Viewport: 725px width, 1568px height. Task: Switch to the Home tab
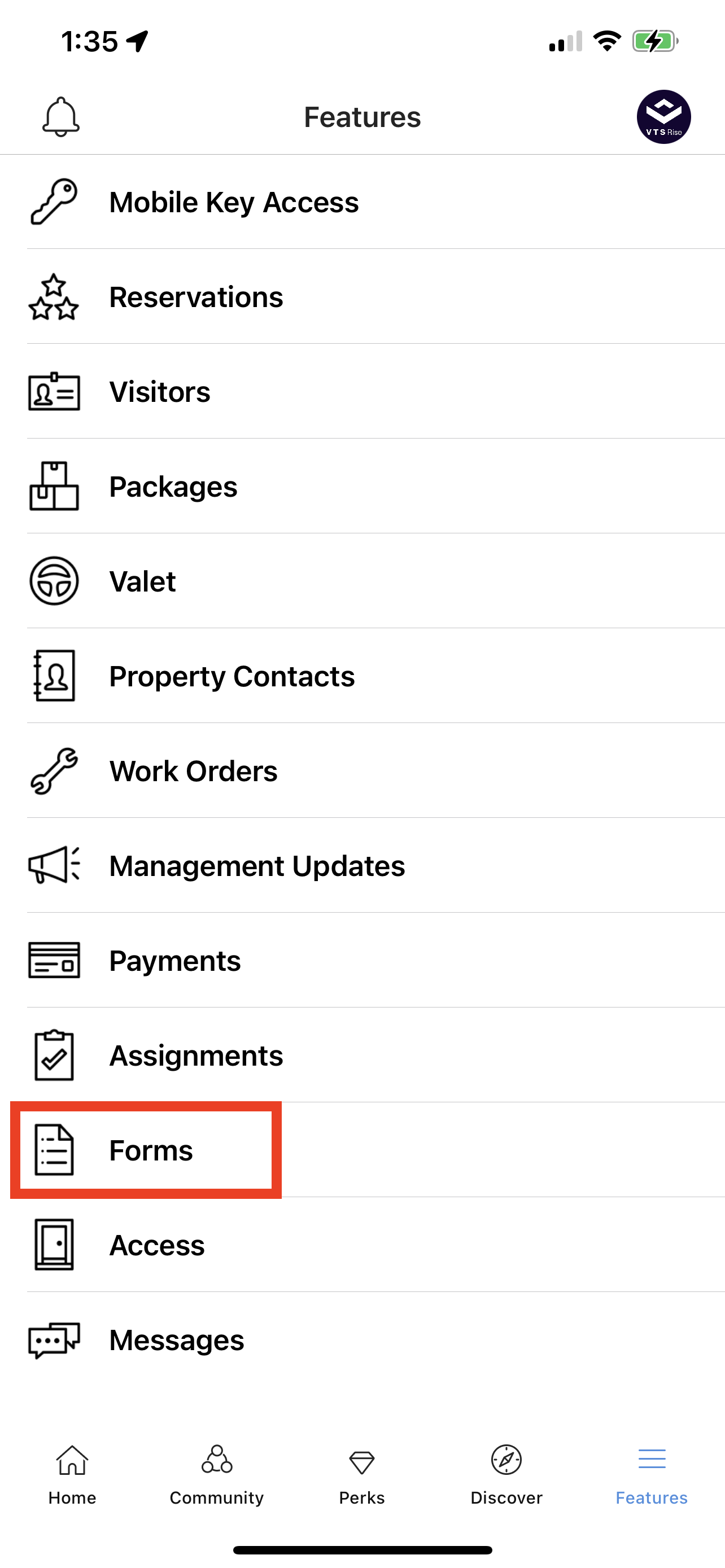coord(72,1474)
